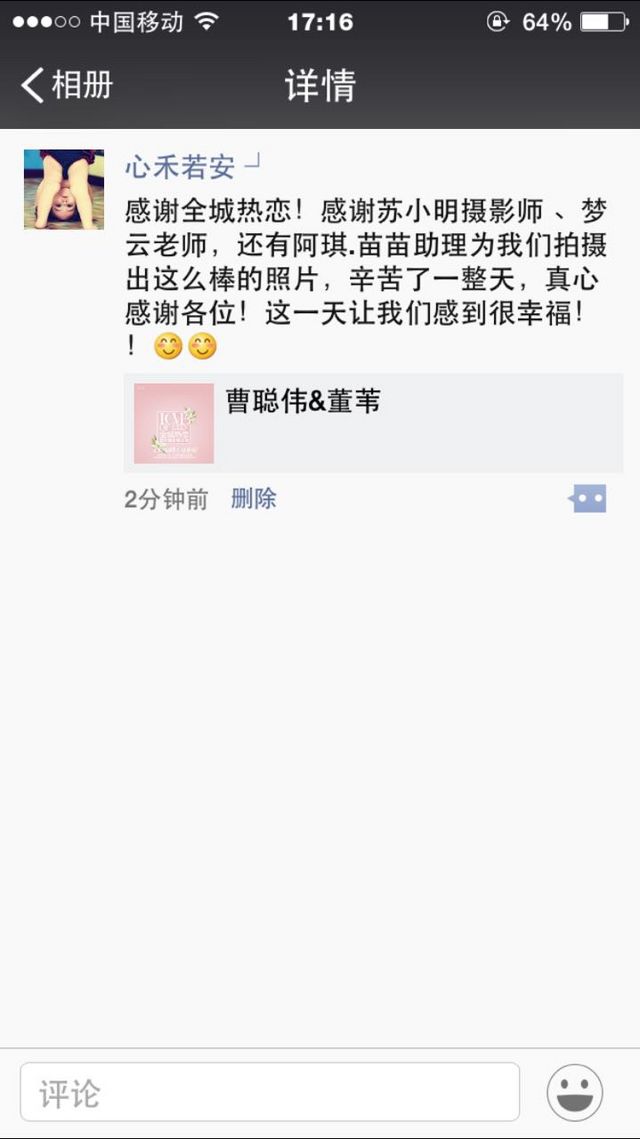This screenshot has height=1139, width=640.
Task: Open the 心禾若安 username link
Action: point(180,166)
